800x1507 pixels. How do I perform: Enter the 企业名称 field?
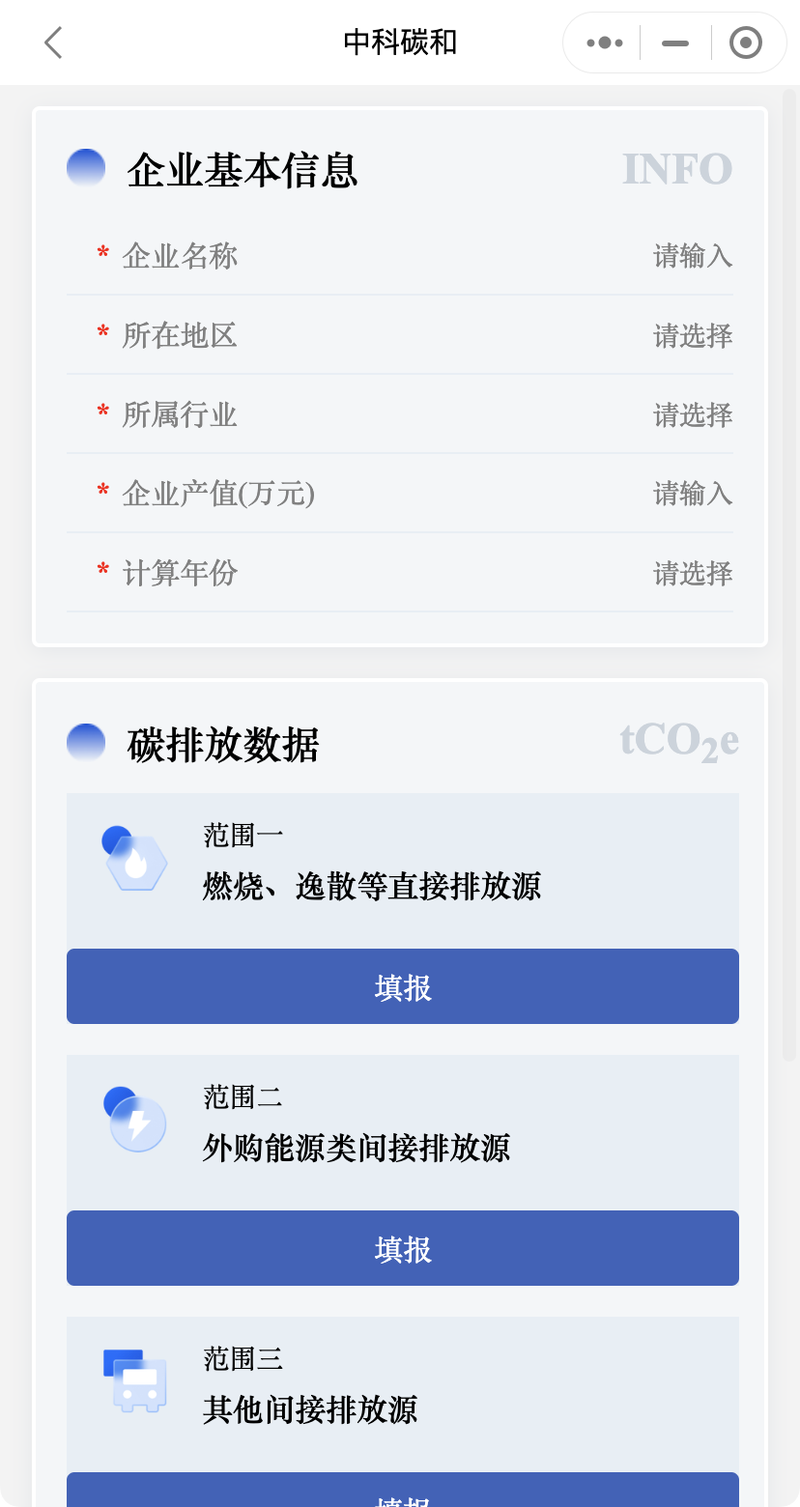click(400, 256)
